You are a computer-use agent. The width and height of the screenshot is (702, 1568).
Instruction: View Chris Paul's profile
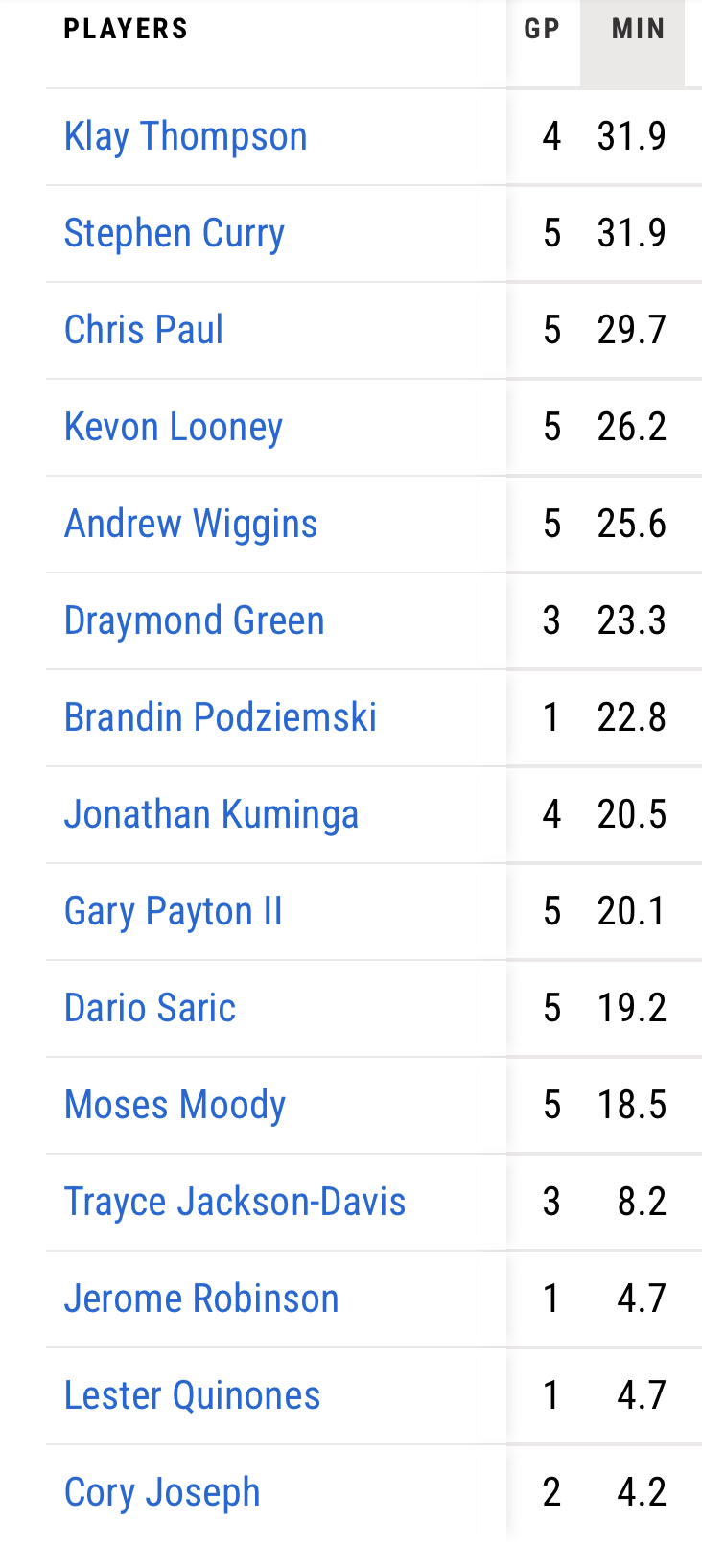tap(144, 330)
